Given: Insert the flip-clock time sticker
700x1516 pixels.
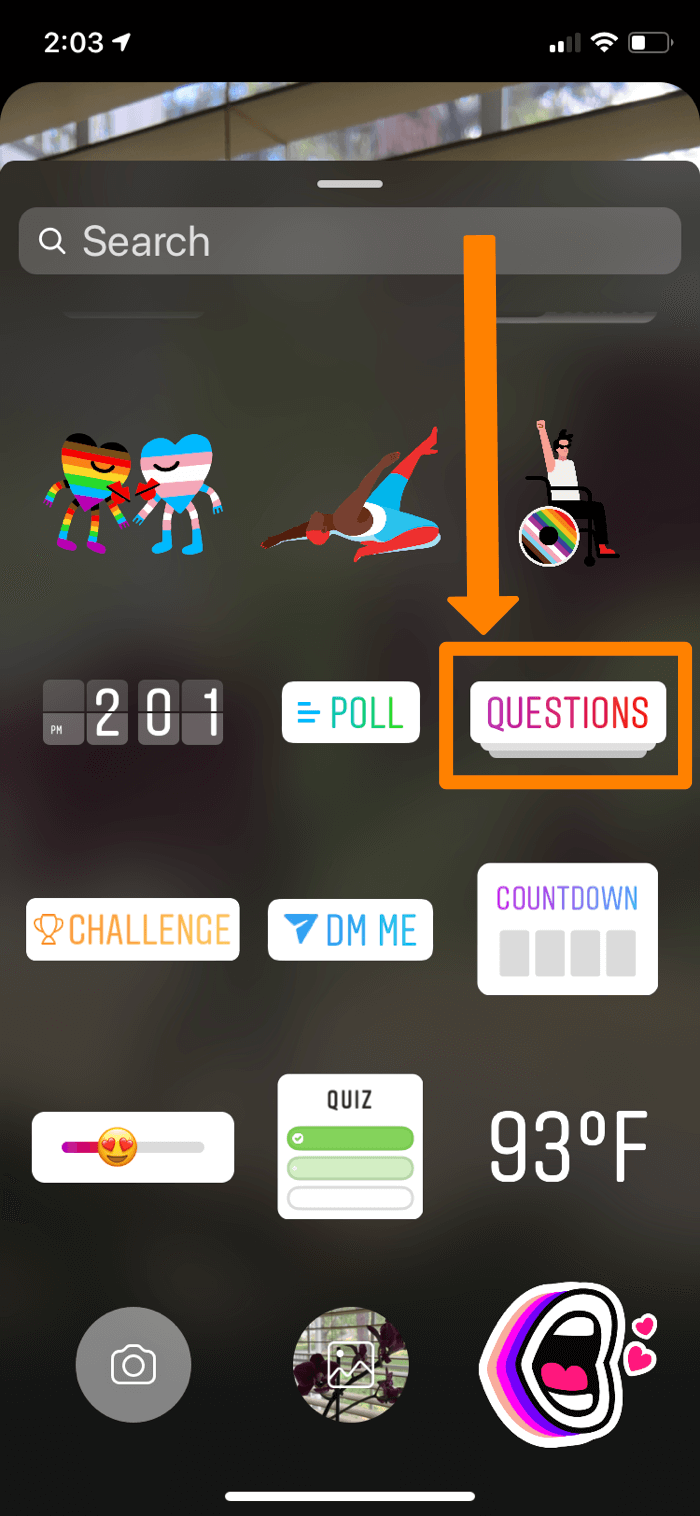Looking at the screenshot, I should coord(133,713).
